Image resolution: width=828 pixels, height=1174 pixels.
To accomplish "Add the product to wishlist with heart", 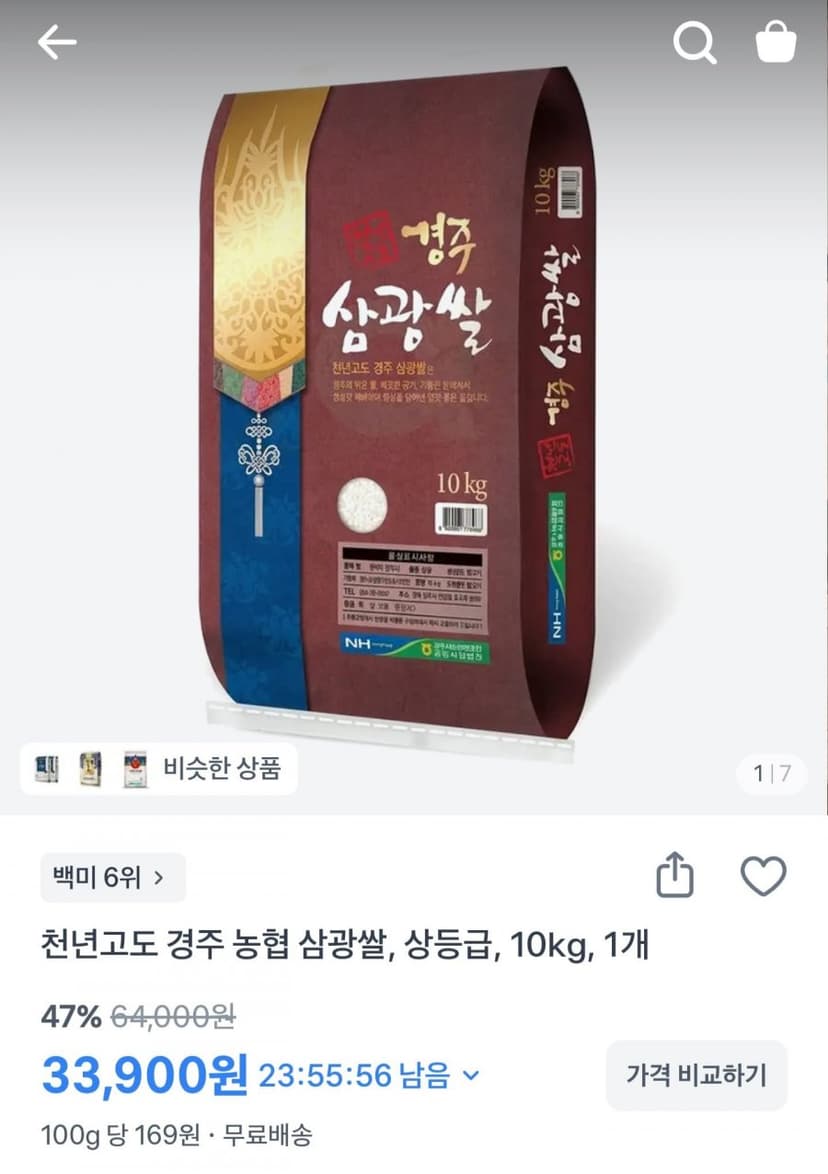I will pos(764,876).
